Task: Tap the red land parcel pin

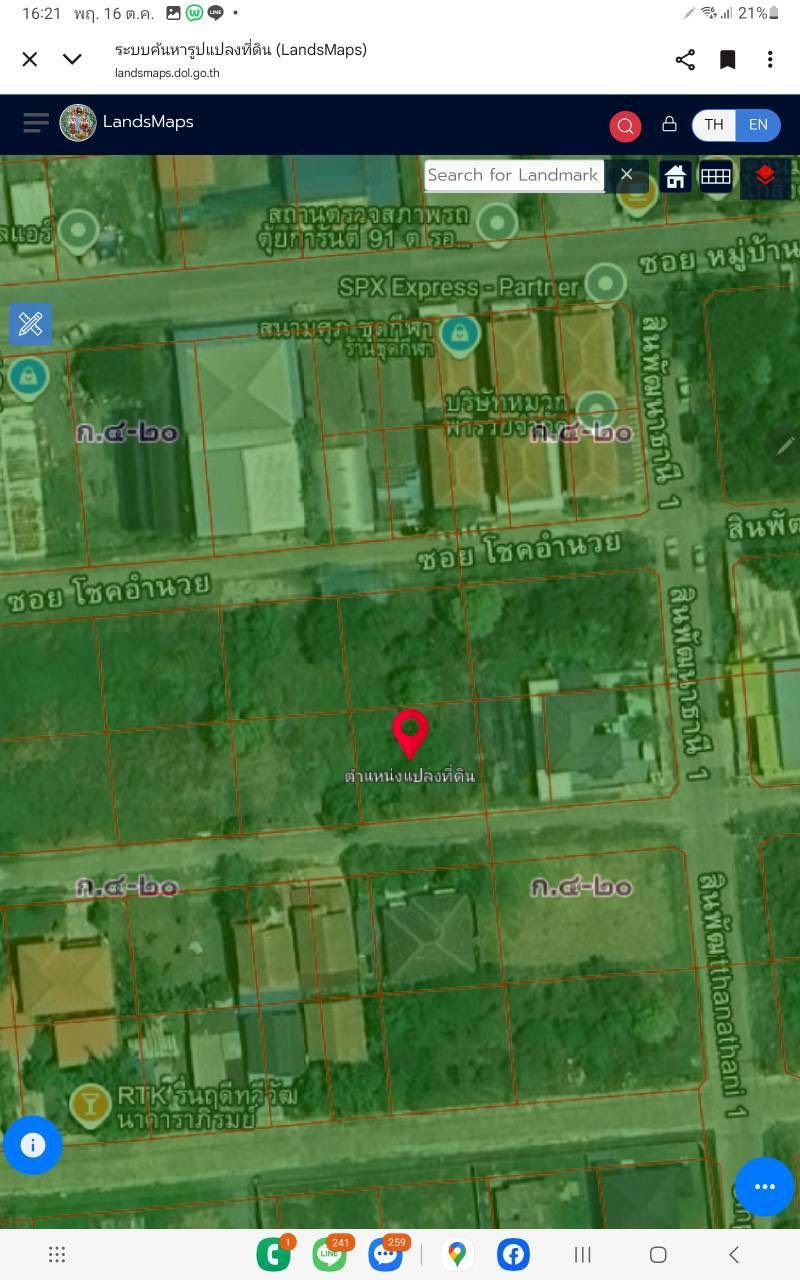Action: 410,731
